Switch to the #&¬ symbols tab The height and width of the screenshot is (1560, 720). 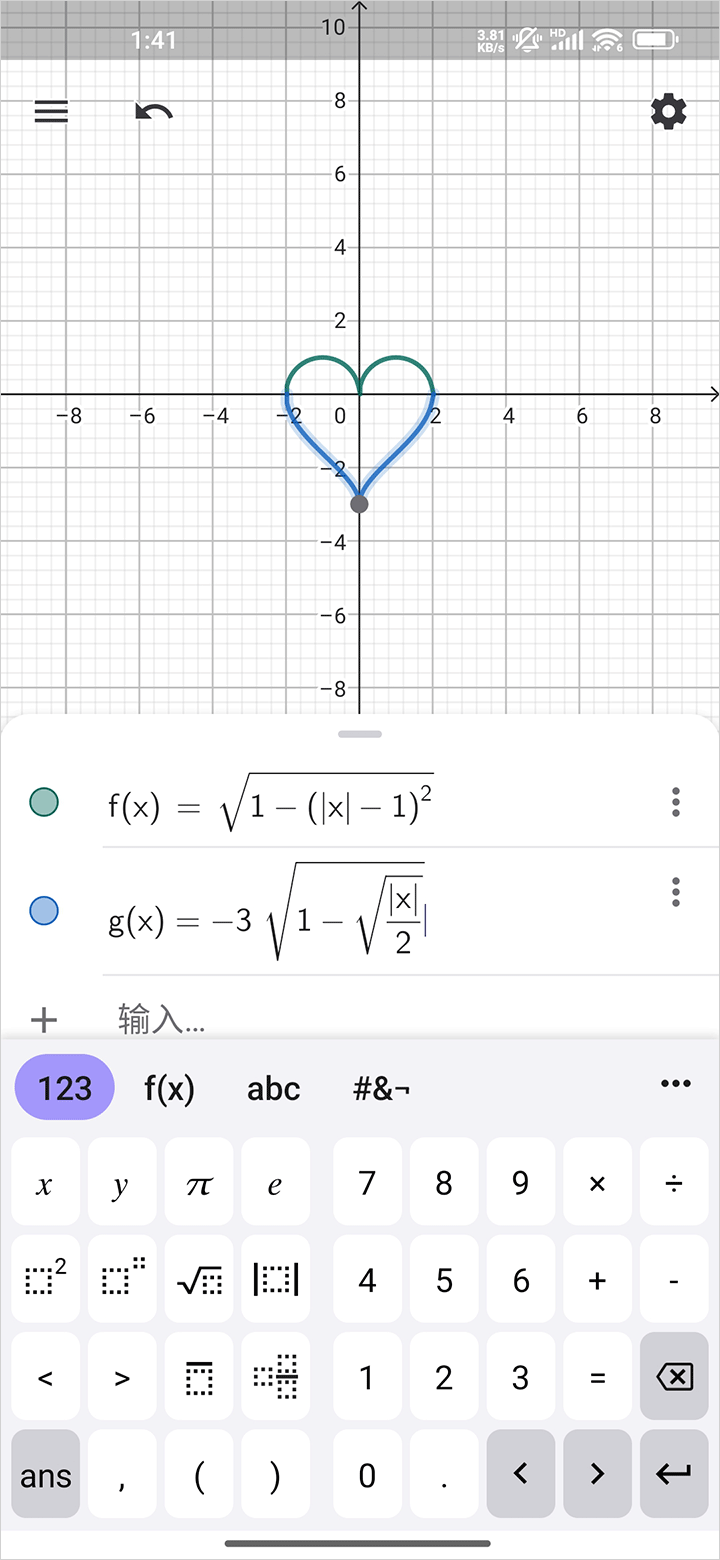(381, 1088)
